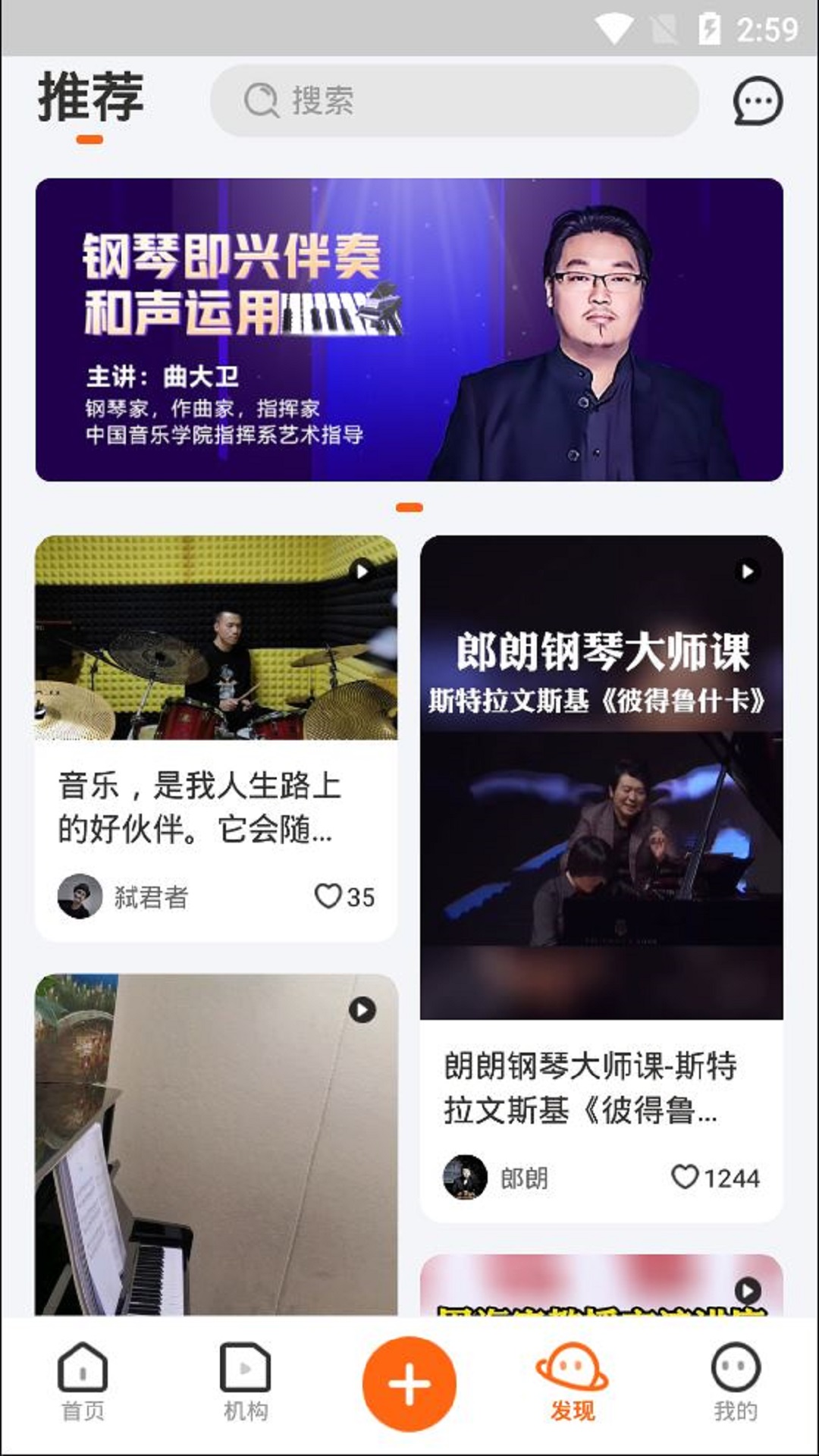Open the 钢琴即兴伴奏 course banner
Viewport: 819px width, 1456px height.
(409, 330)
